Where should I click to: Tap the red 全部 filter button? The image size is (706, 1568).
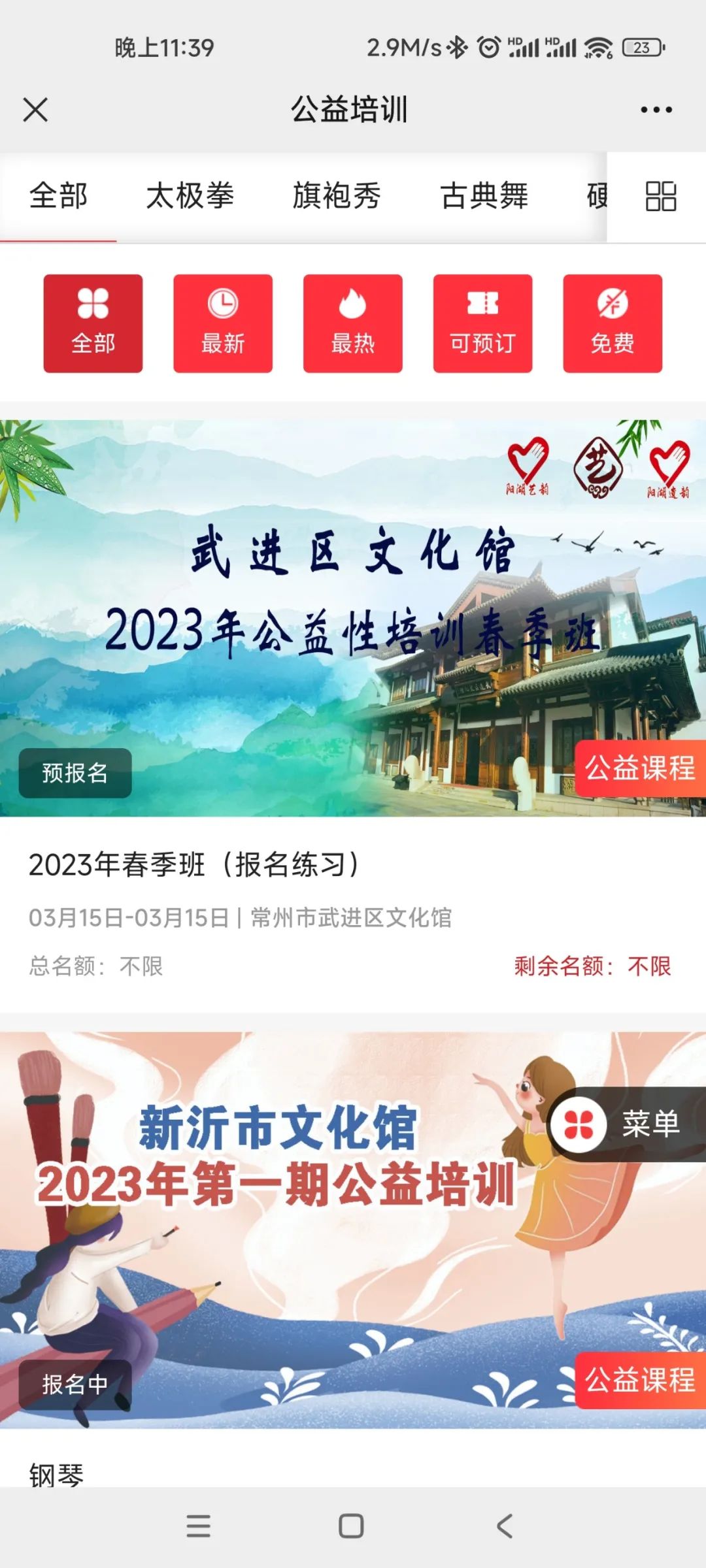(x=93, y=323)
